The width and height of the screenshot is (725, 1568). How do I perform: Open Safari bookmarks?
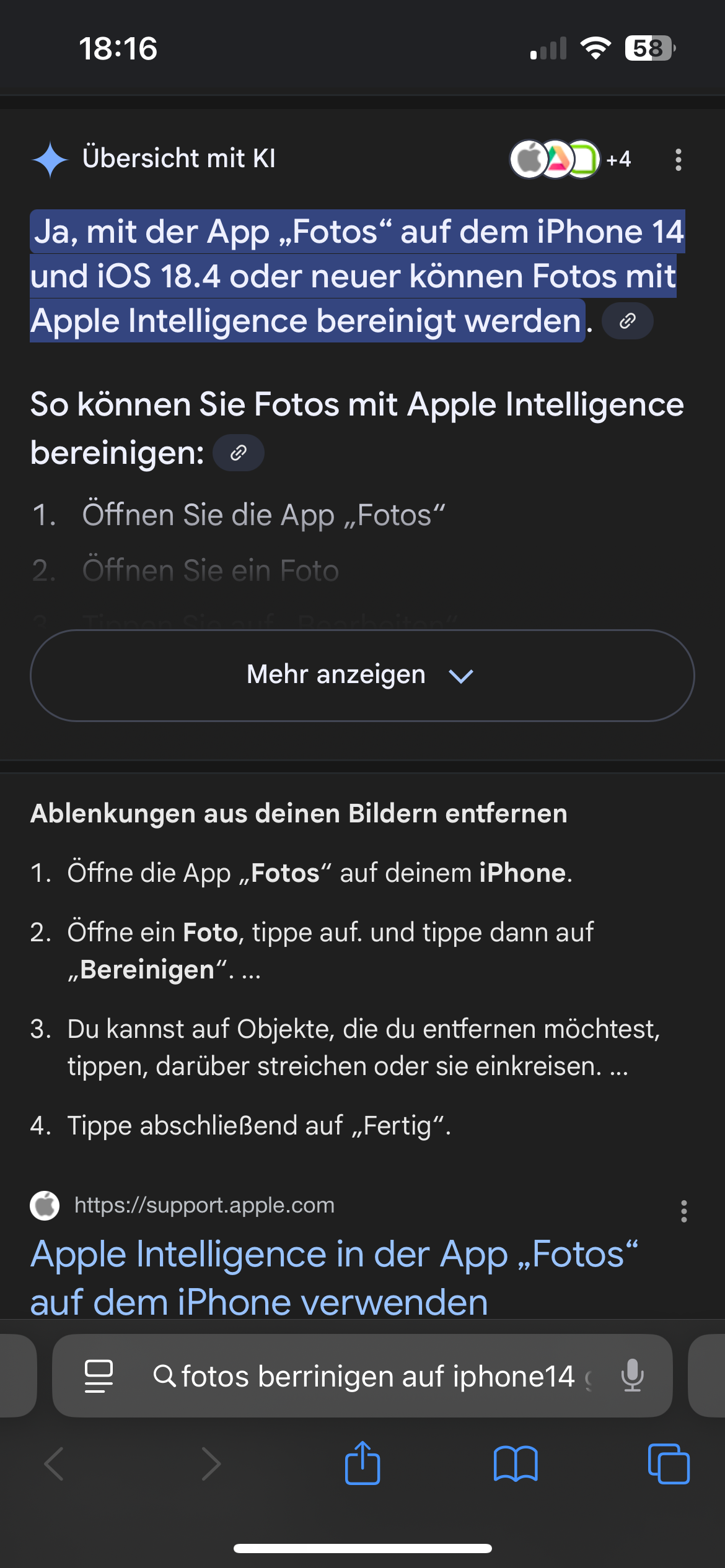tap(516, 1464)
